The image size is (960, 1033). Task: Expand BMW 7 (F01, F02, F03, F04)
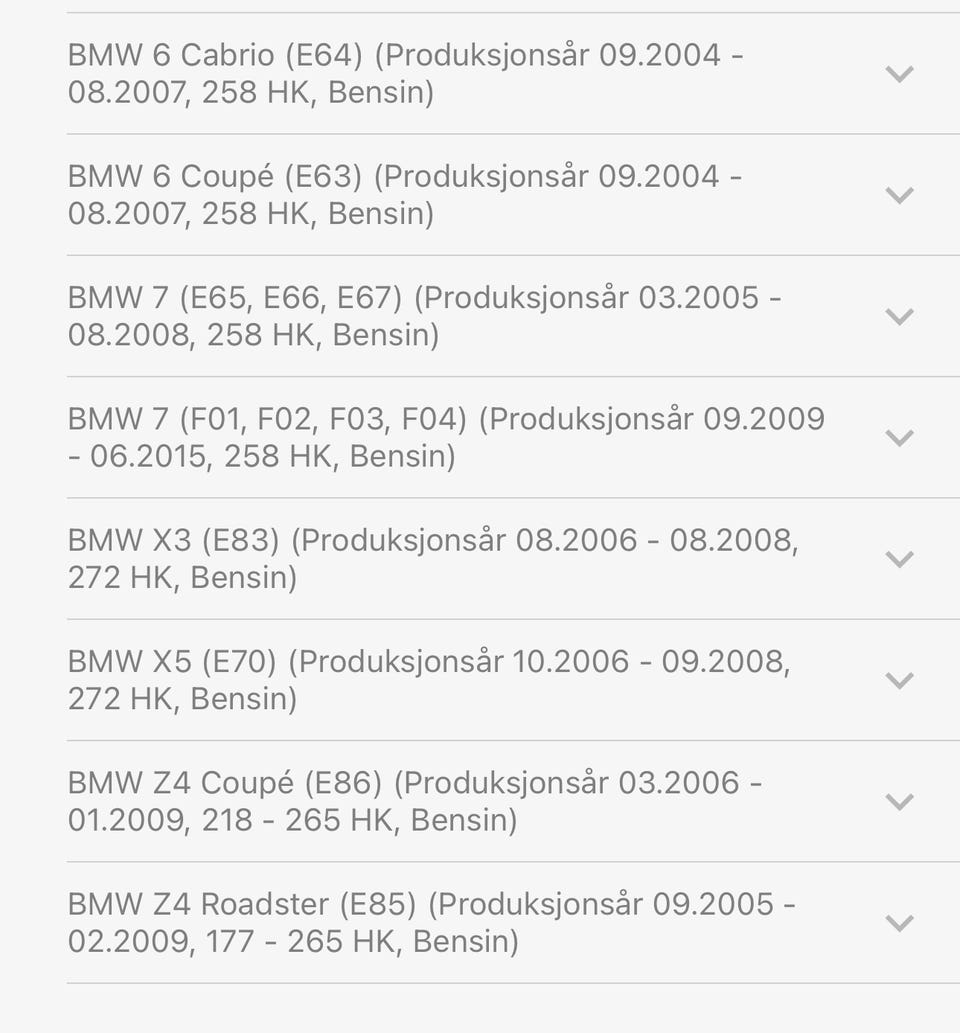coord(899,437)
